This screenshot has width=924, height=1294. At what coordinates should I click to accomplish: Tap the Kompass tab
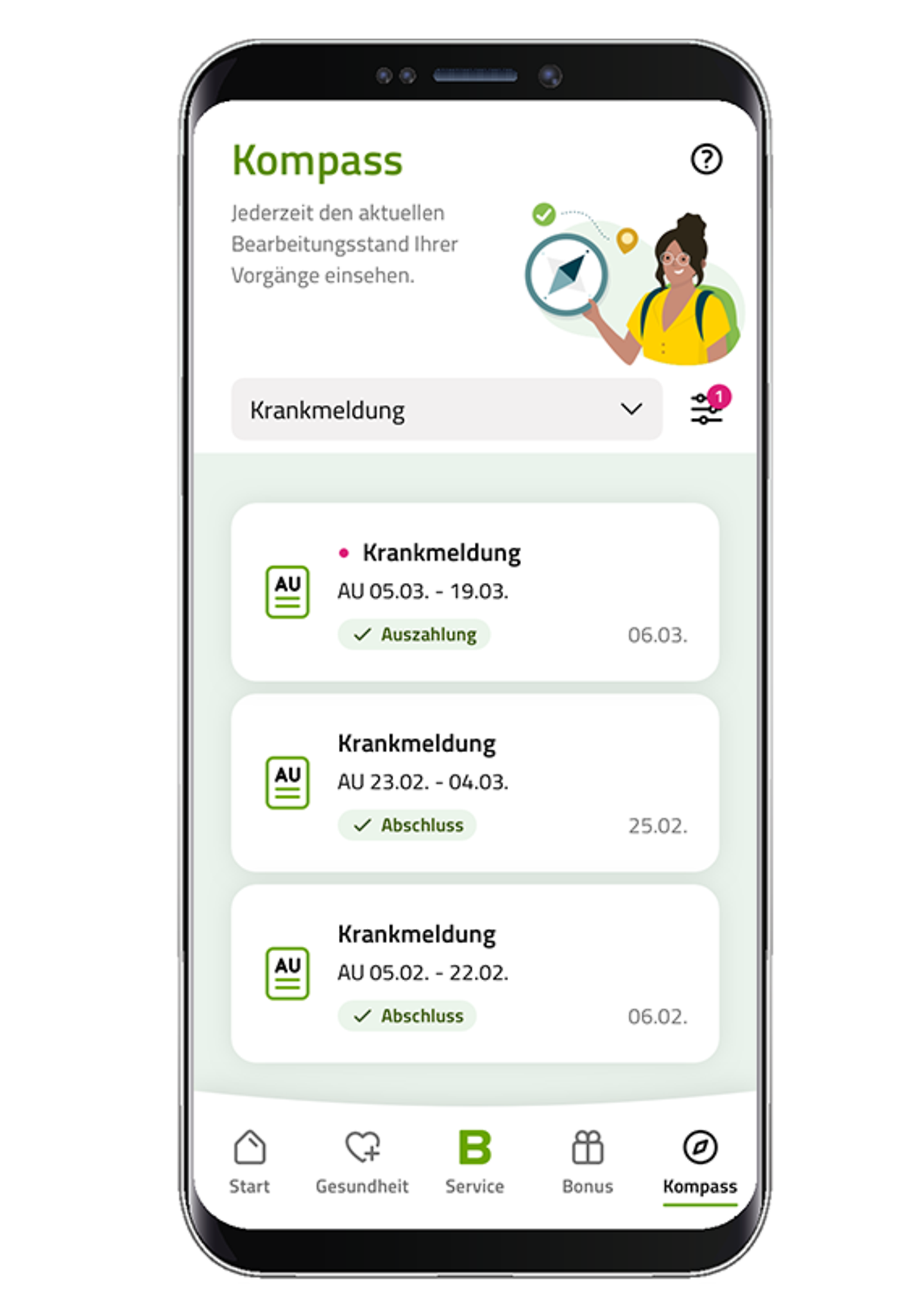point(699,1162)
